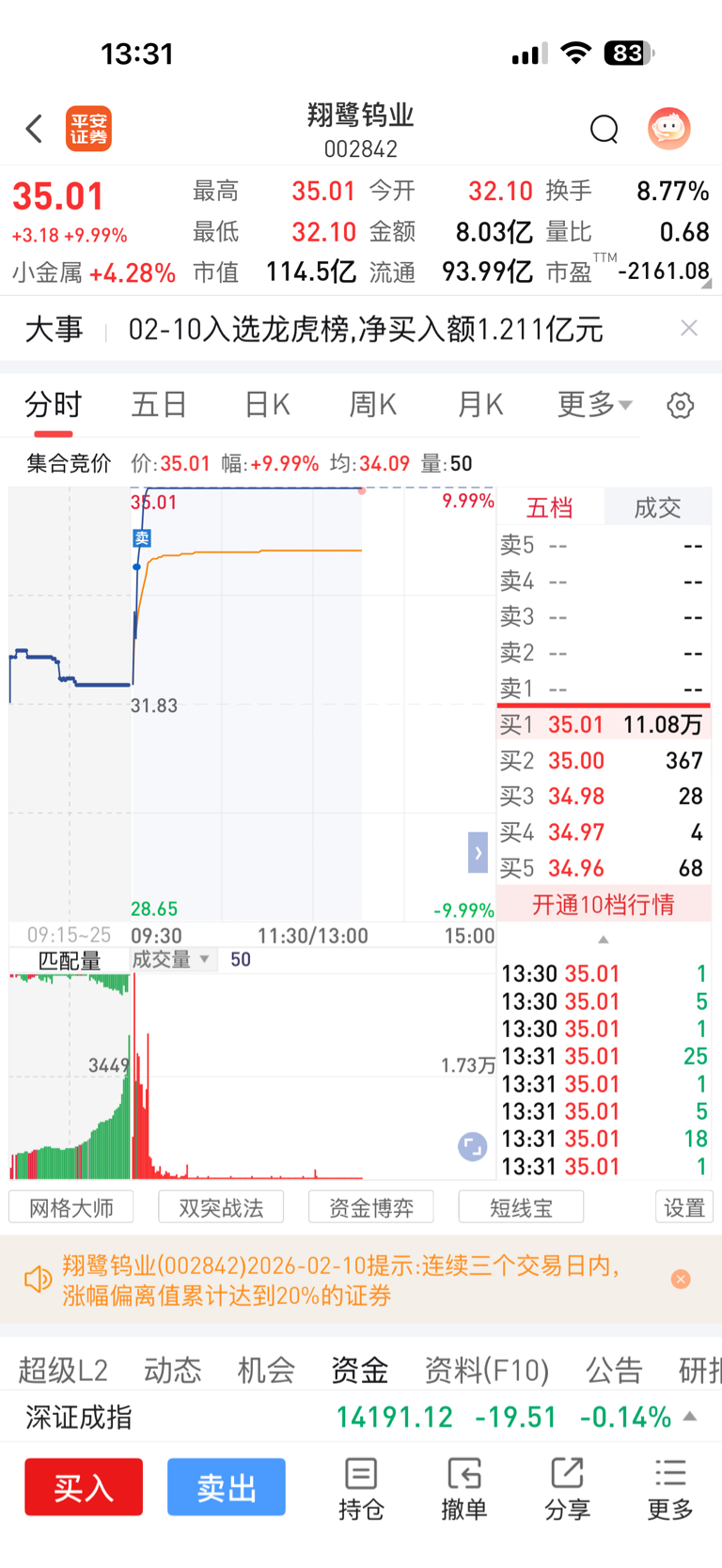
Task: Switch to the 五日 chart tab
Action: coord(159,405)
